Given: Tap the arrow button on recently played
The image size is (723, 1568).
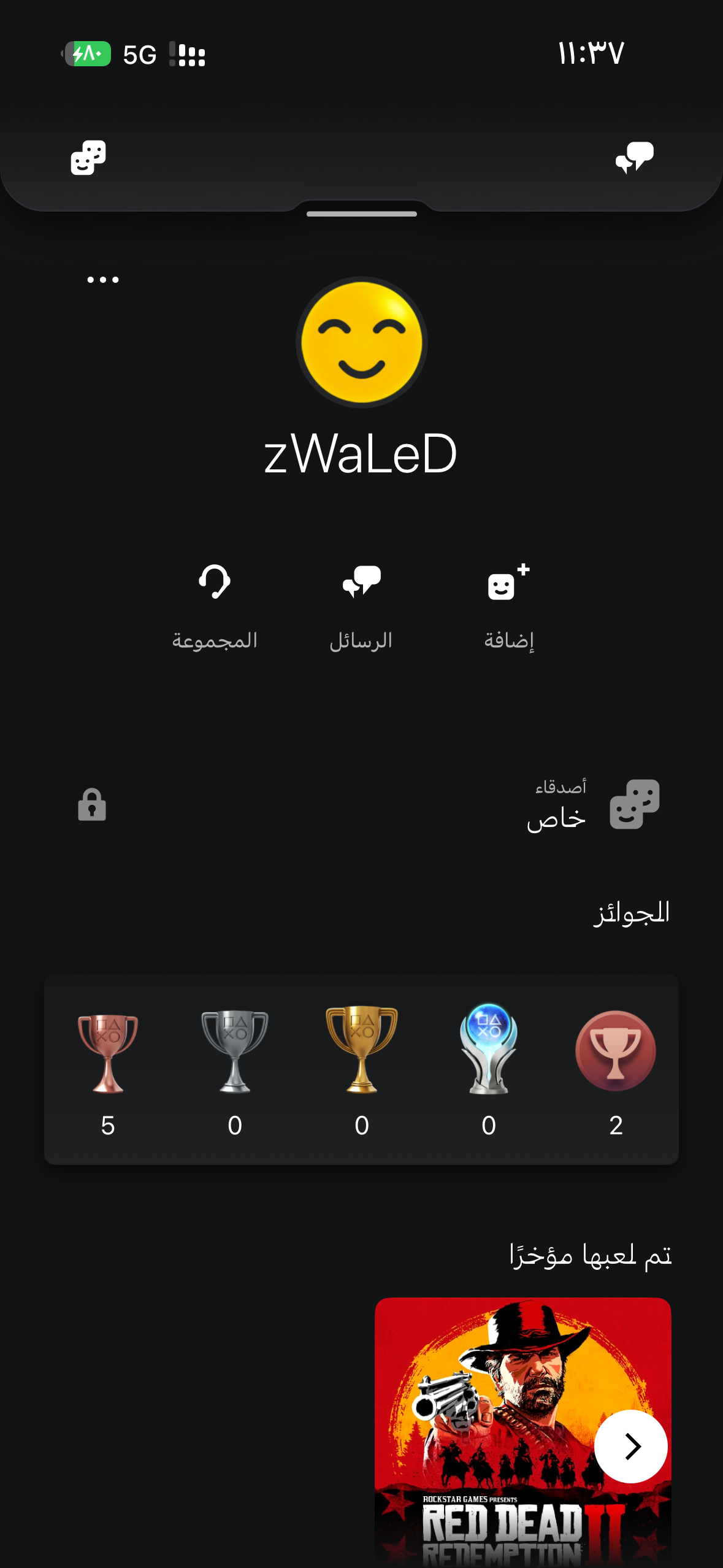Looking at the screenshot, I should [x=630, y=1446].
